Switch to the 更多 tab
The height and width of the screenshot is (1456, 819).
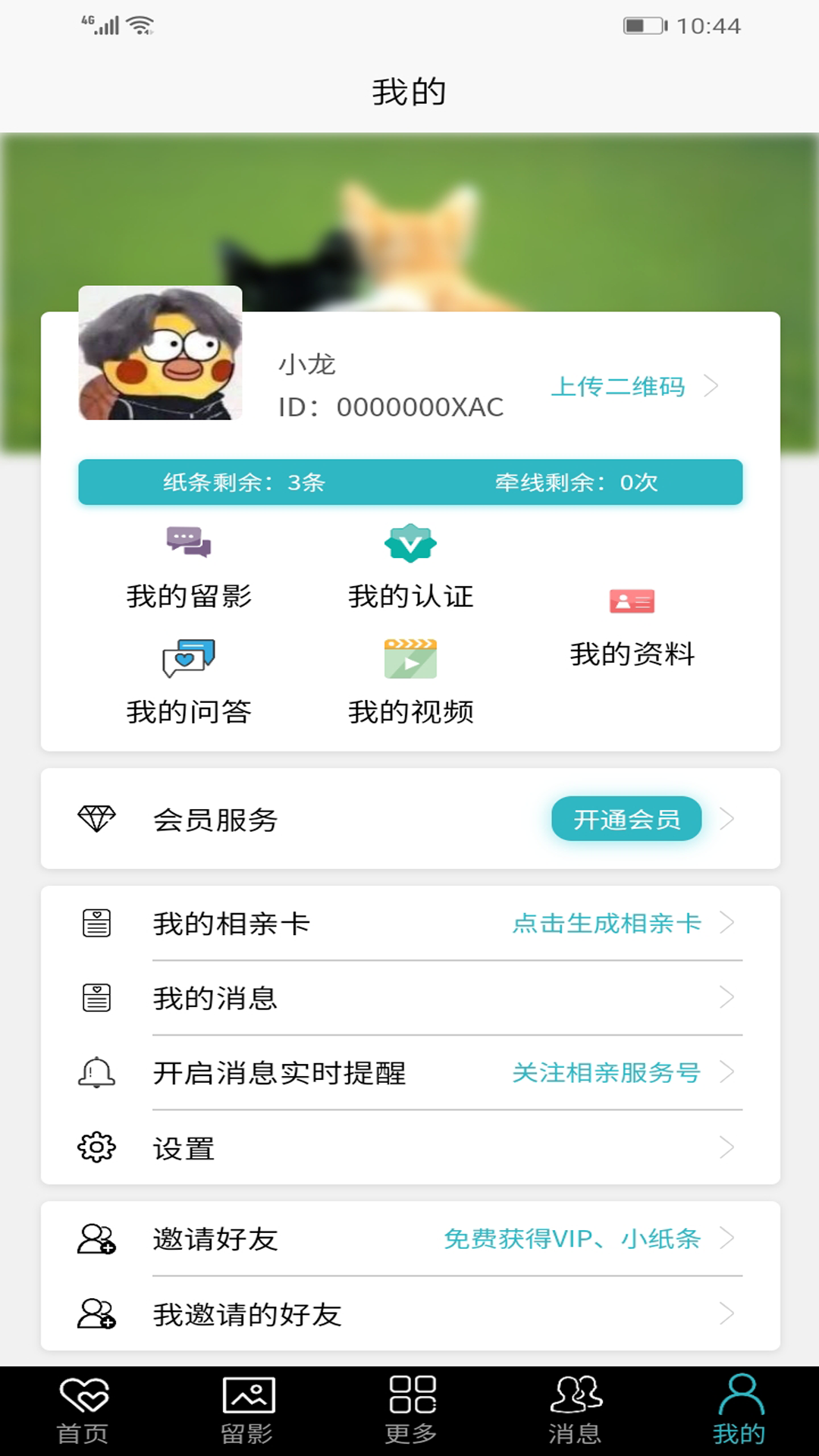pos(411,1410)
